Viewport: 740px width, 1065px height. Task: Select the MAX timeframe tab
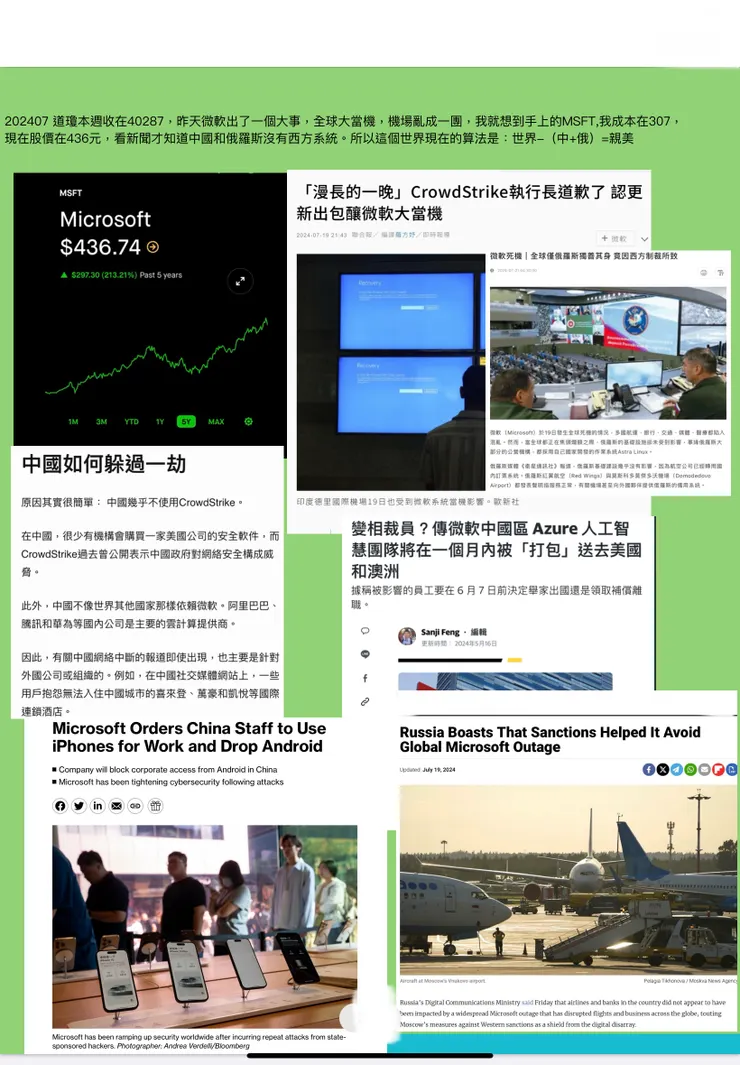click(216, 422)
